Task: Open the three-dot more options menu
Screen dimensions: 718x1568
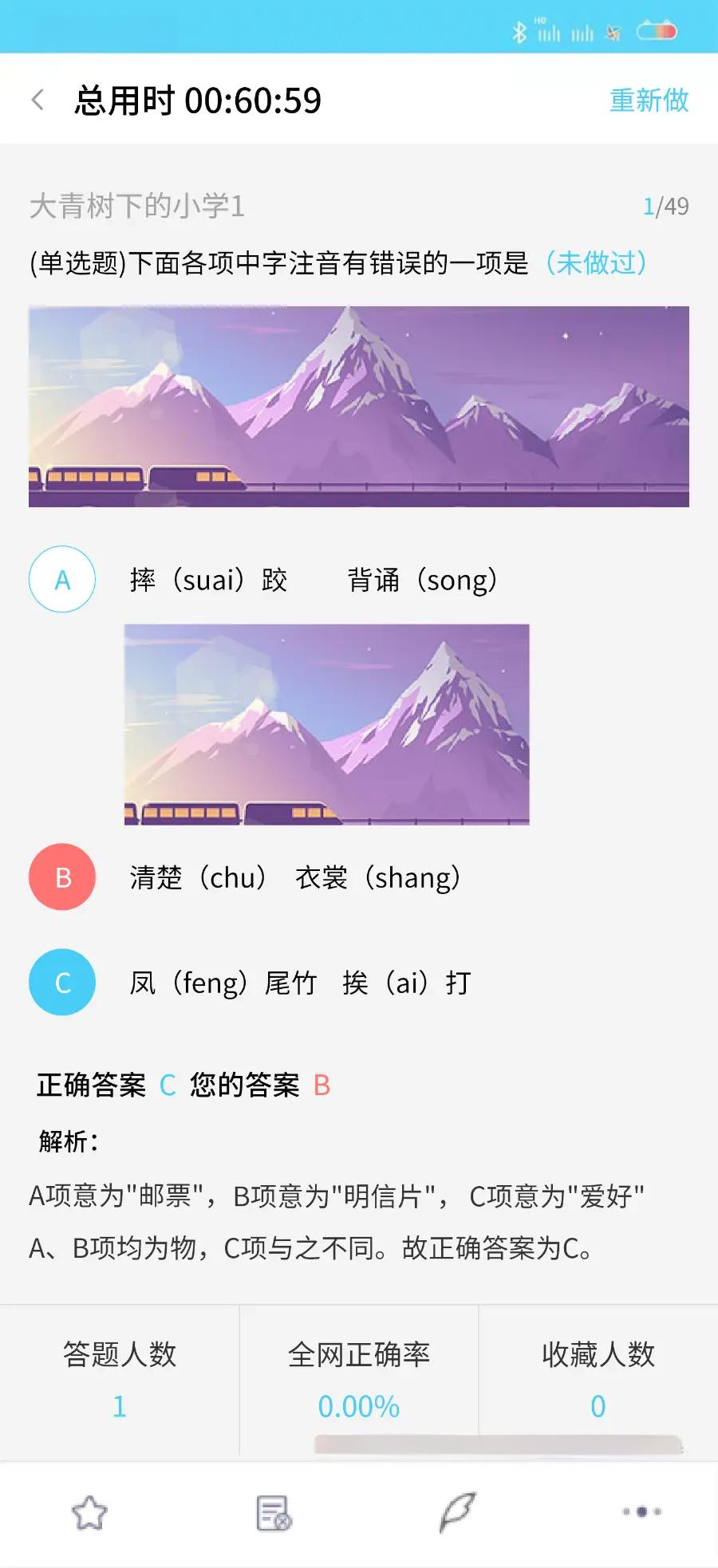Action: (x=642, y=1511)
